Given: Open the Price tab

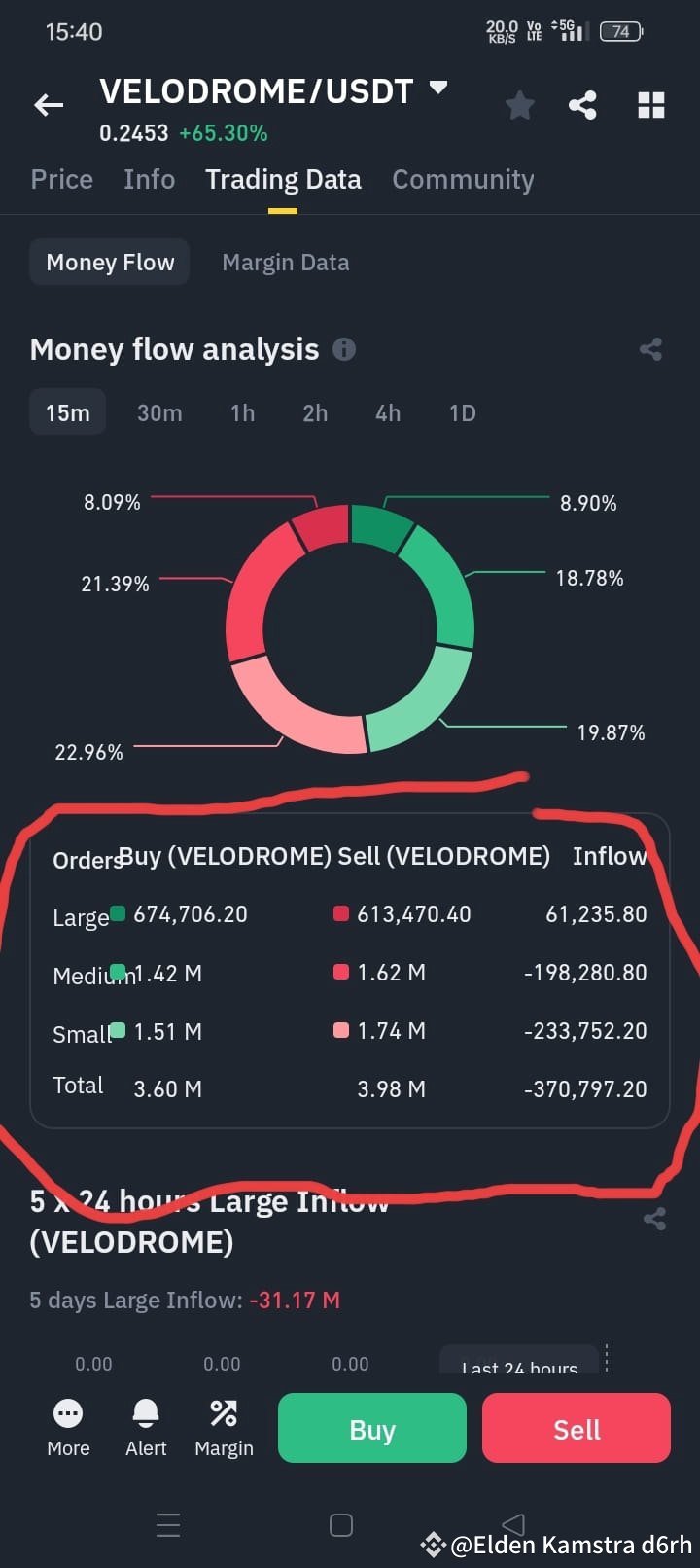Looking at the screenshot, I should pos(61,179).
